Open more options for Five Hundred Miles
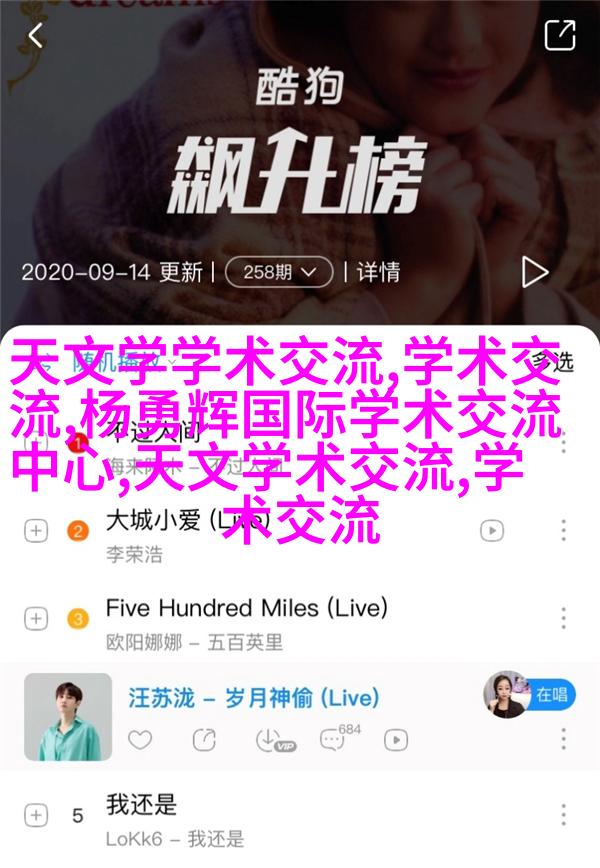 coord(563,618)
